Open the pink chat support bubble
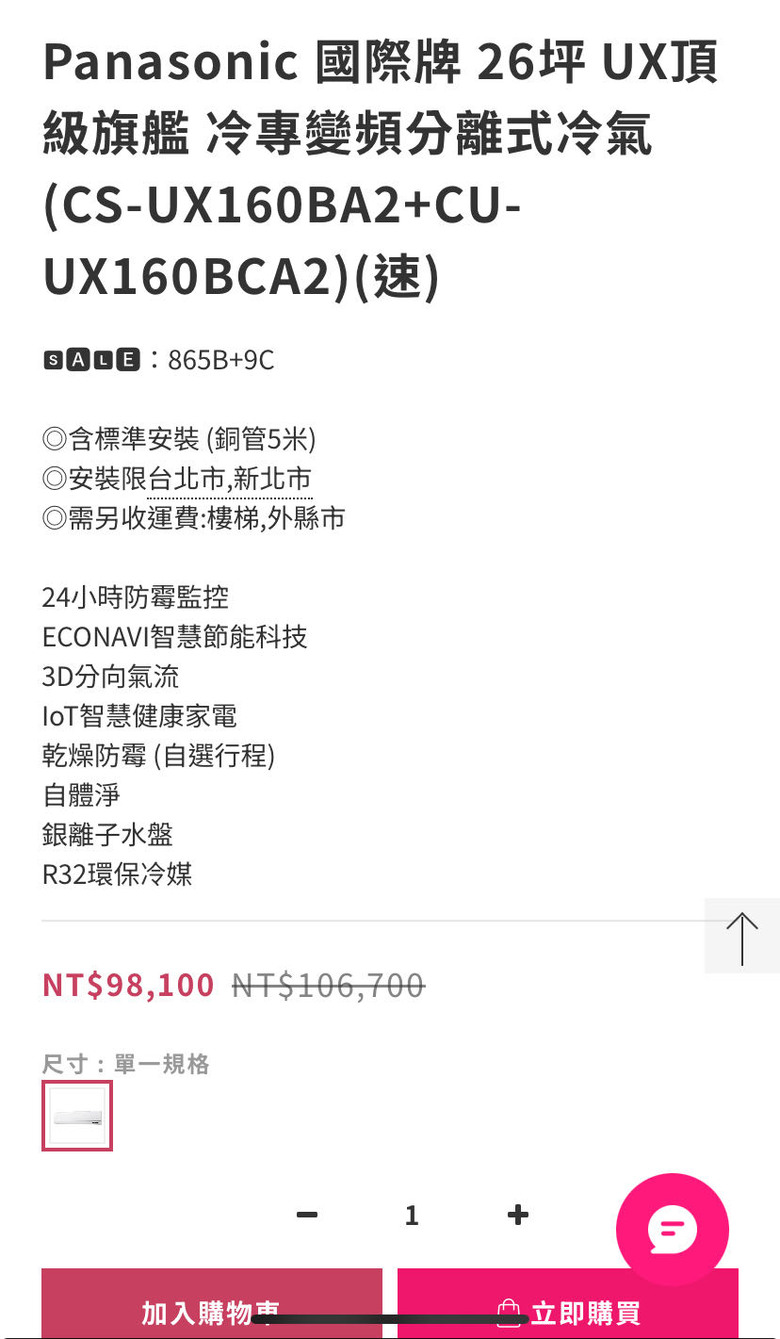The height and width of the screenshot is (1339, 780). coord(672,1229)
